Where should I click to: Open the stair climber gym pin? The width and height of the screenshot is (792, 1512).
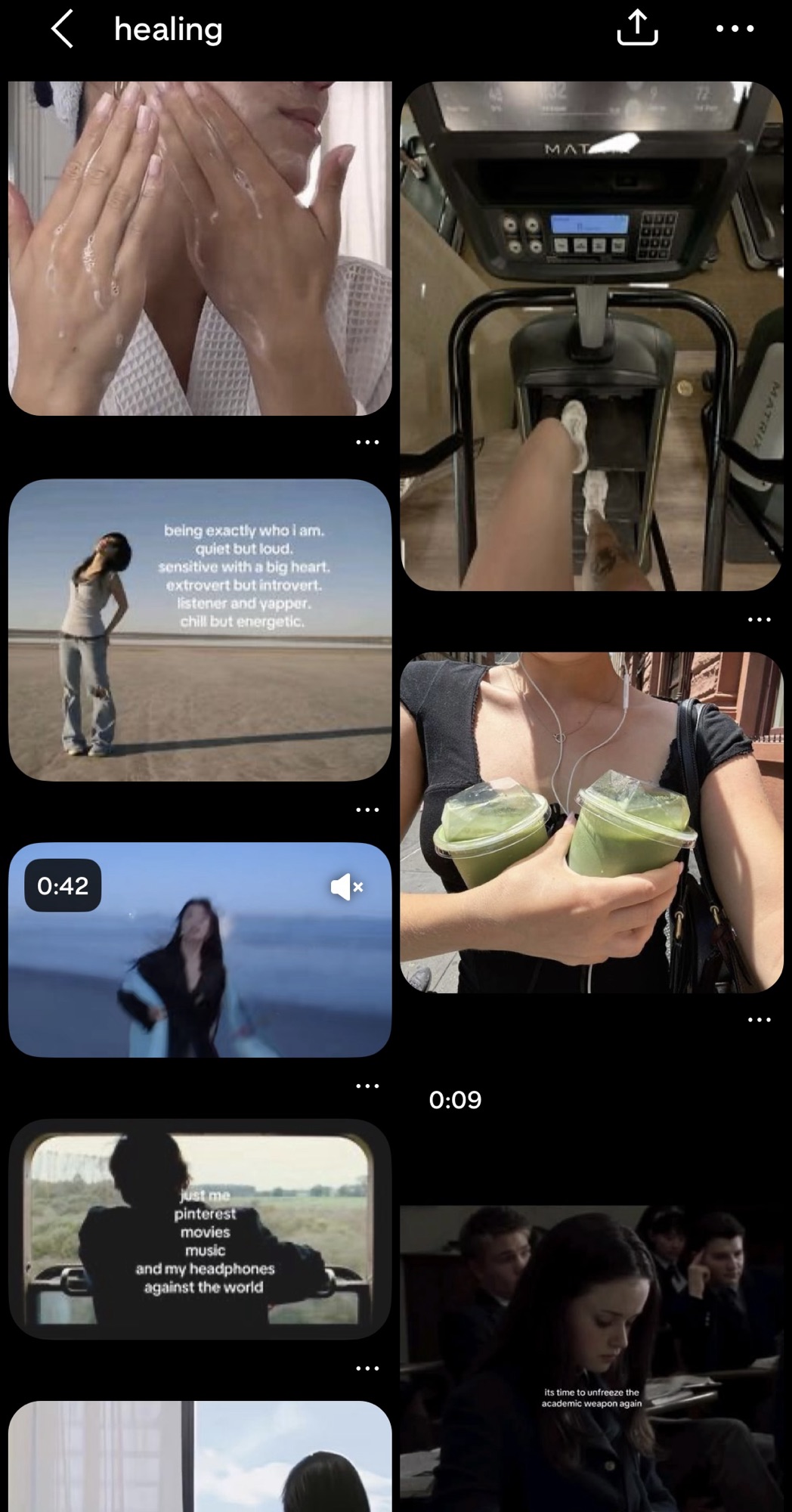click(x=591, y=336)
